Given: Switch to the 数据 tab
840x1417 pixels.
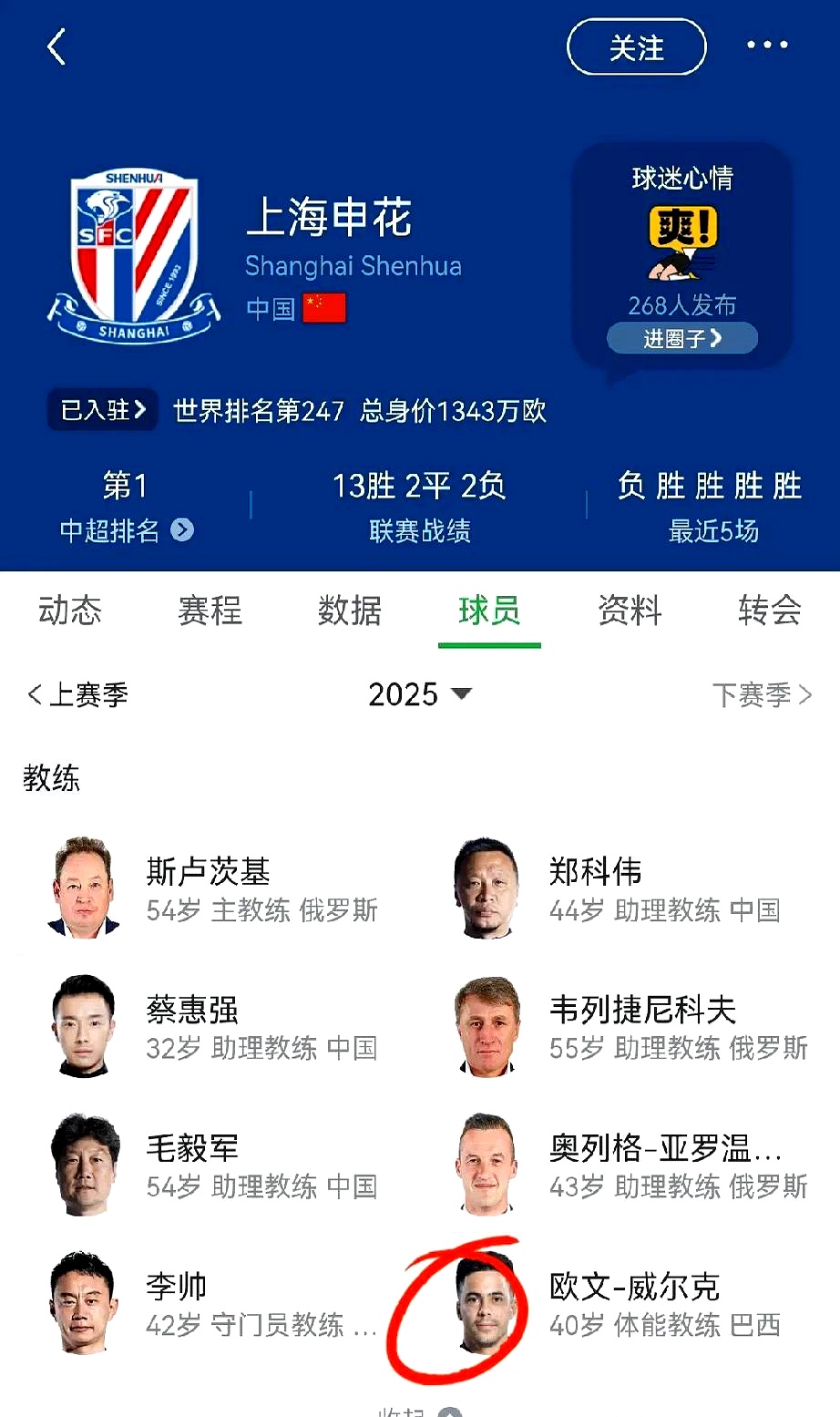Looking at the screenshot, I should coord(350,611).
